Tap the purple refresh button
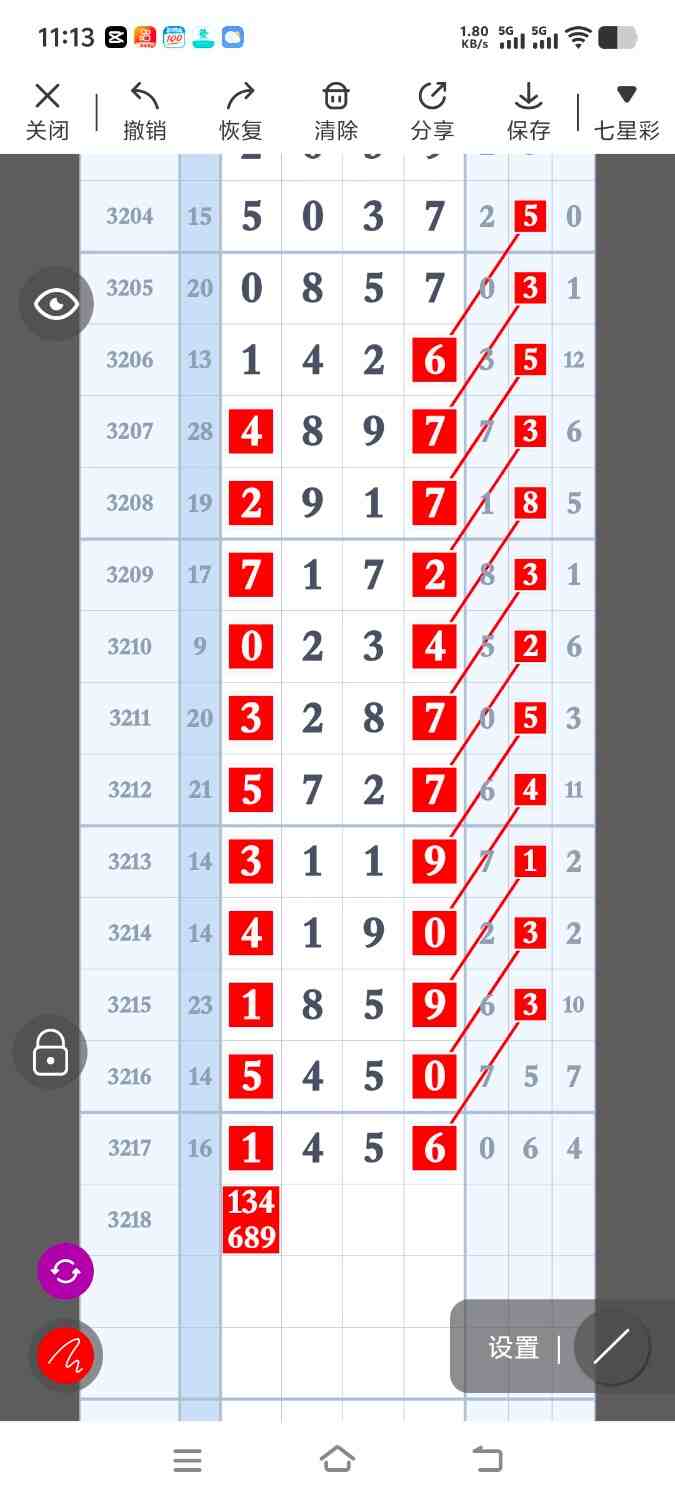The image size is (675, 1500). tap(65, 1272)
